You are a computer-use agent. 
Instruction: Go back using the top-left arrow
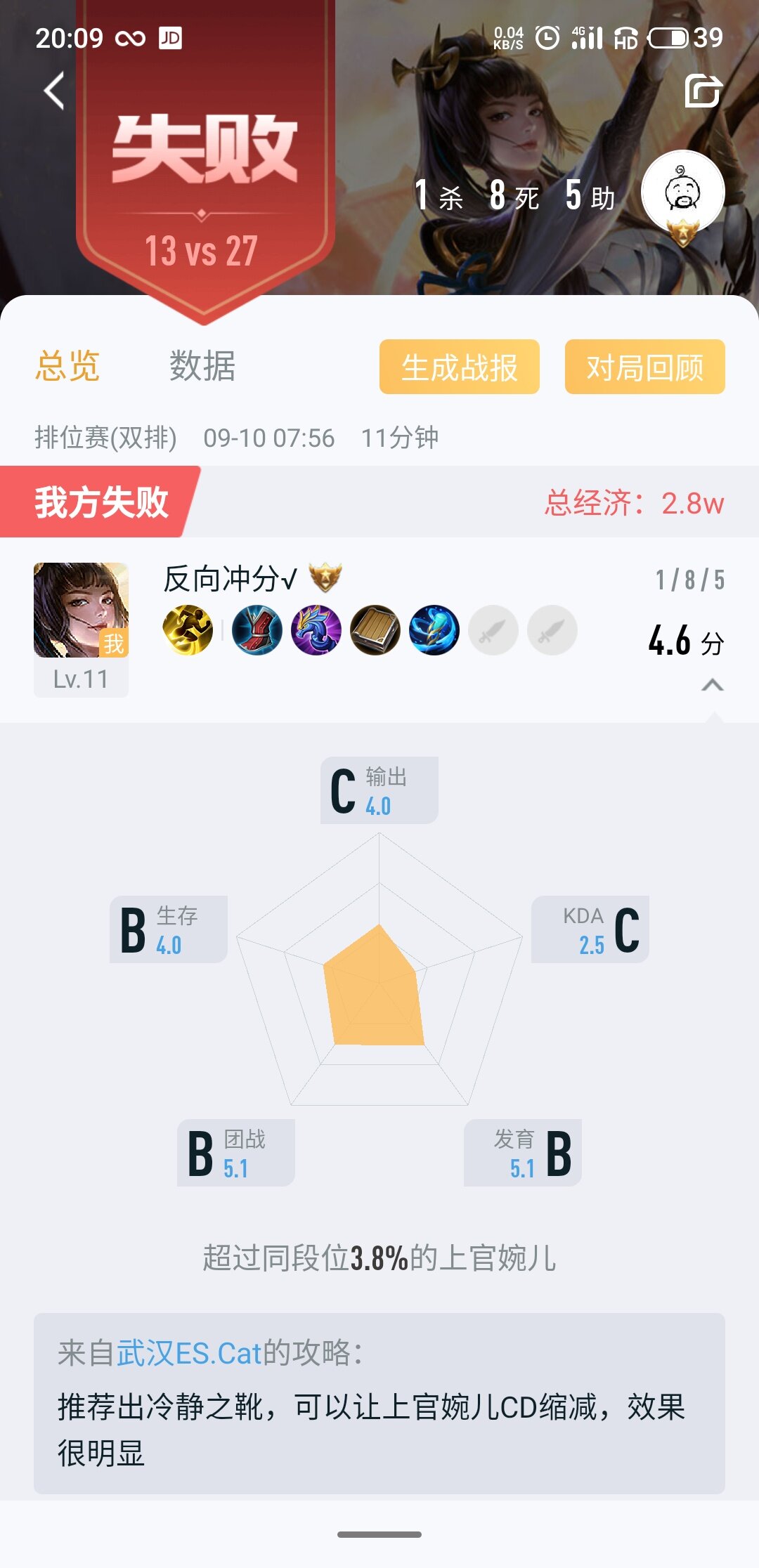55,91
